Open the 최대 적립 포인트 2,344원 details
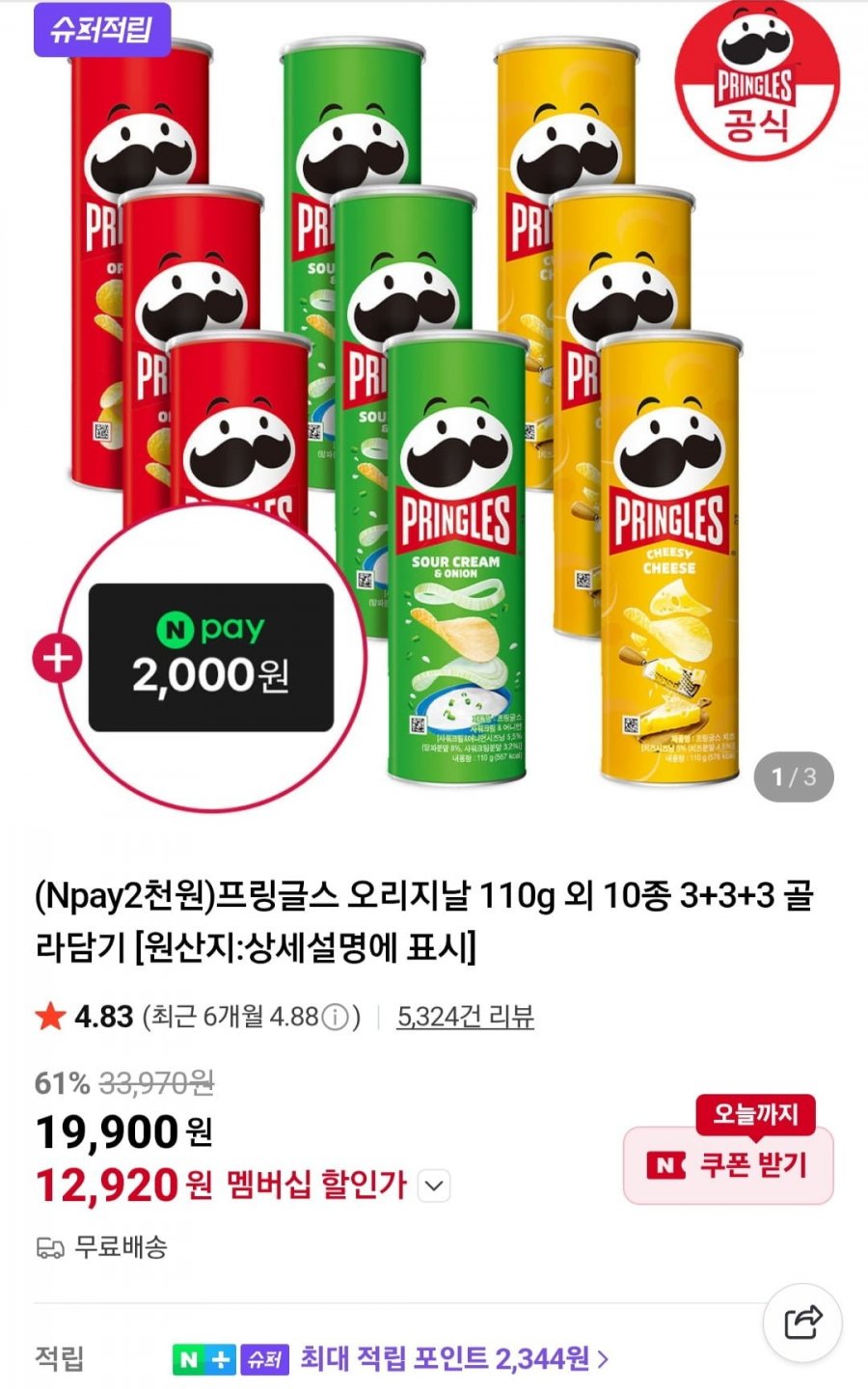The image size is (868, 1389). (x=453, y=1359)
